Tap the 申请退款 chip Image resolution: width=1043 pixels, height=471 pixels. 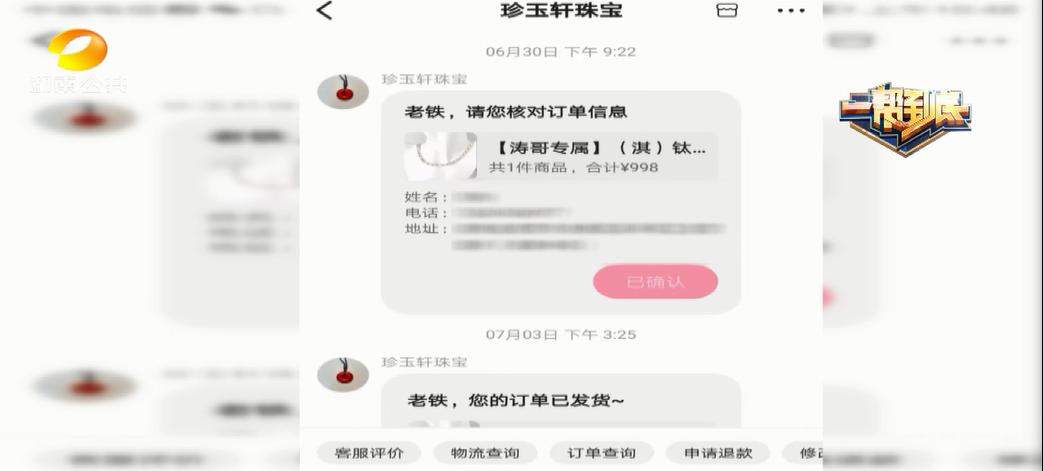pyautogui.click(x=718, y=453)
